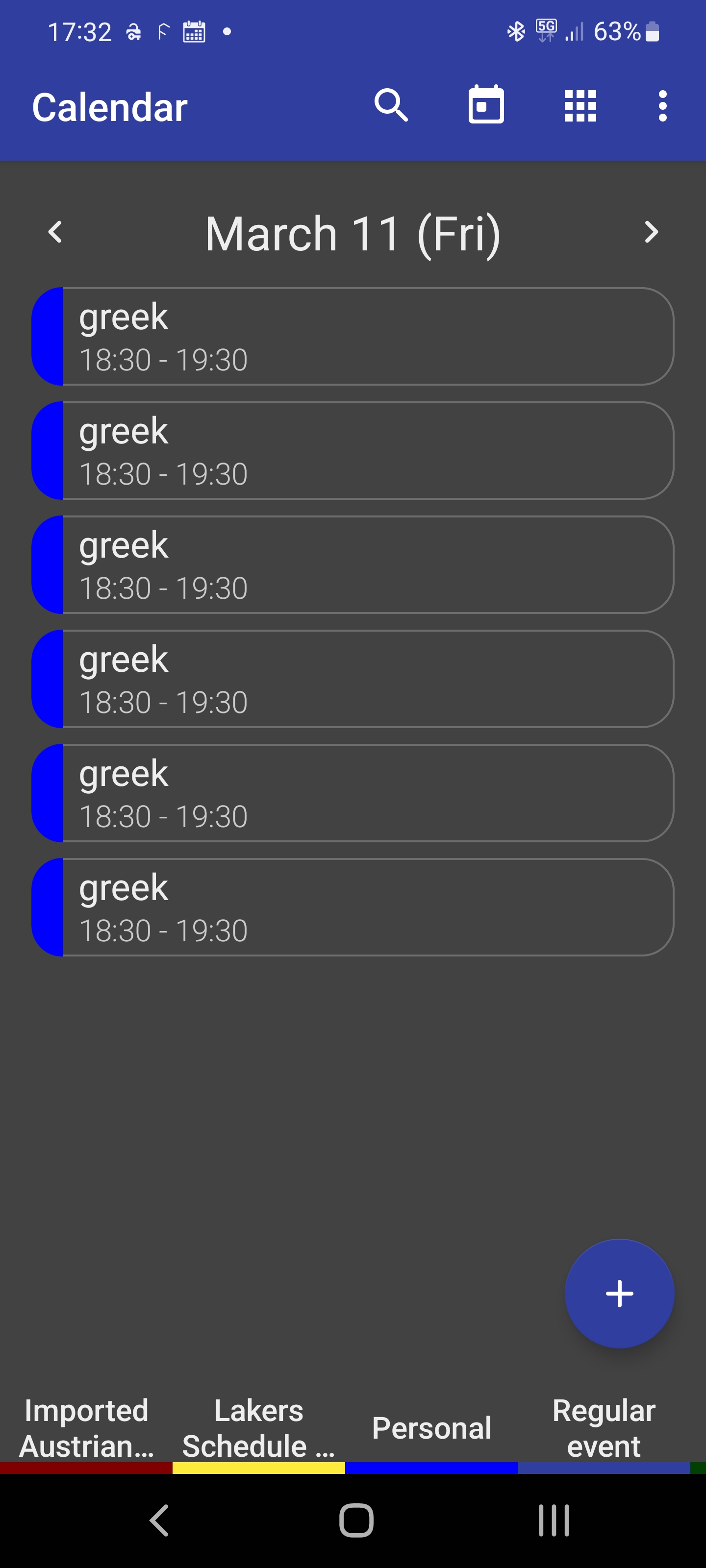Advance to March 12 with right chevron

point(651,233)
